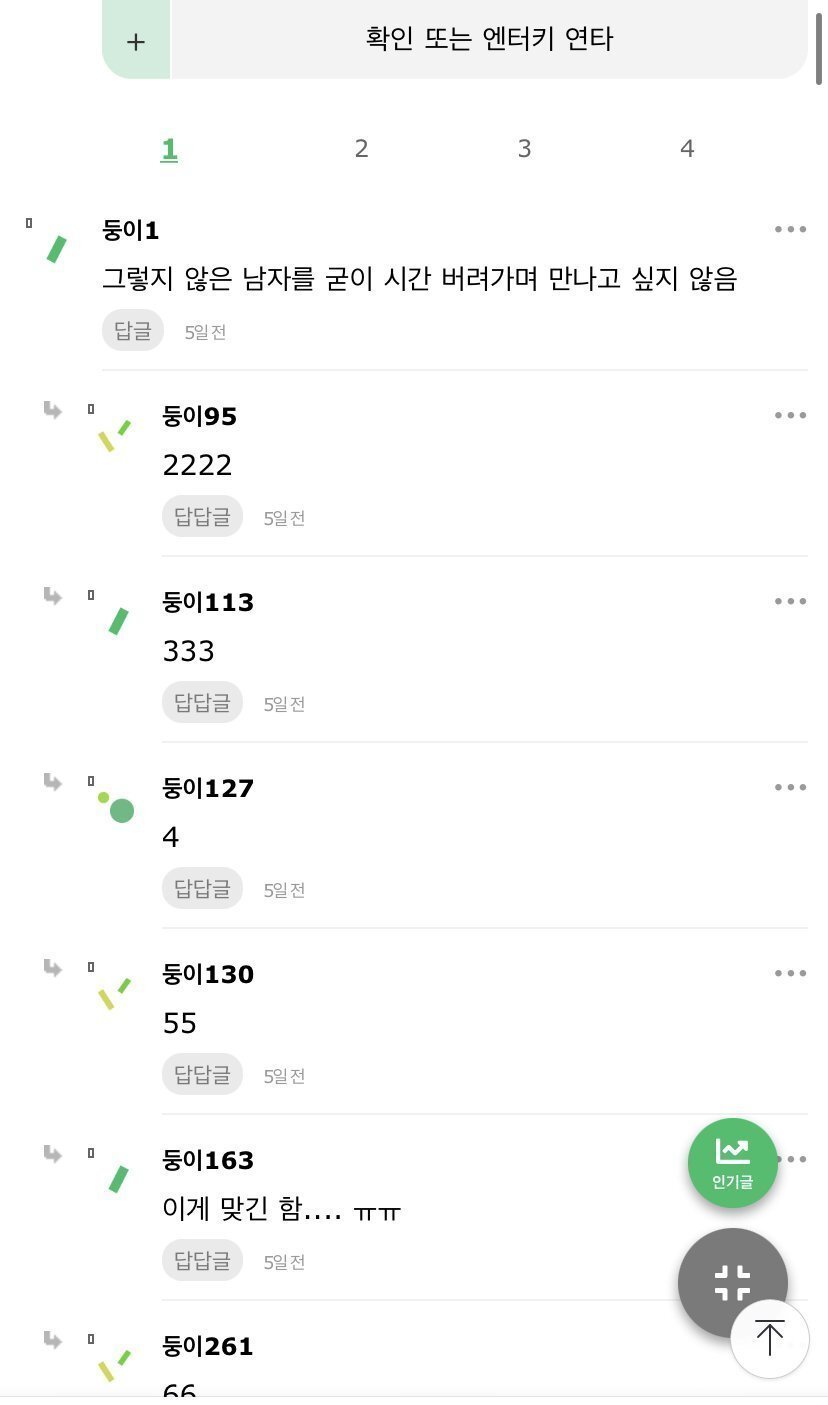This screenshot has height=1405, width=828.
Task: Go to comment page 3
Action: [524, 149]
